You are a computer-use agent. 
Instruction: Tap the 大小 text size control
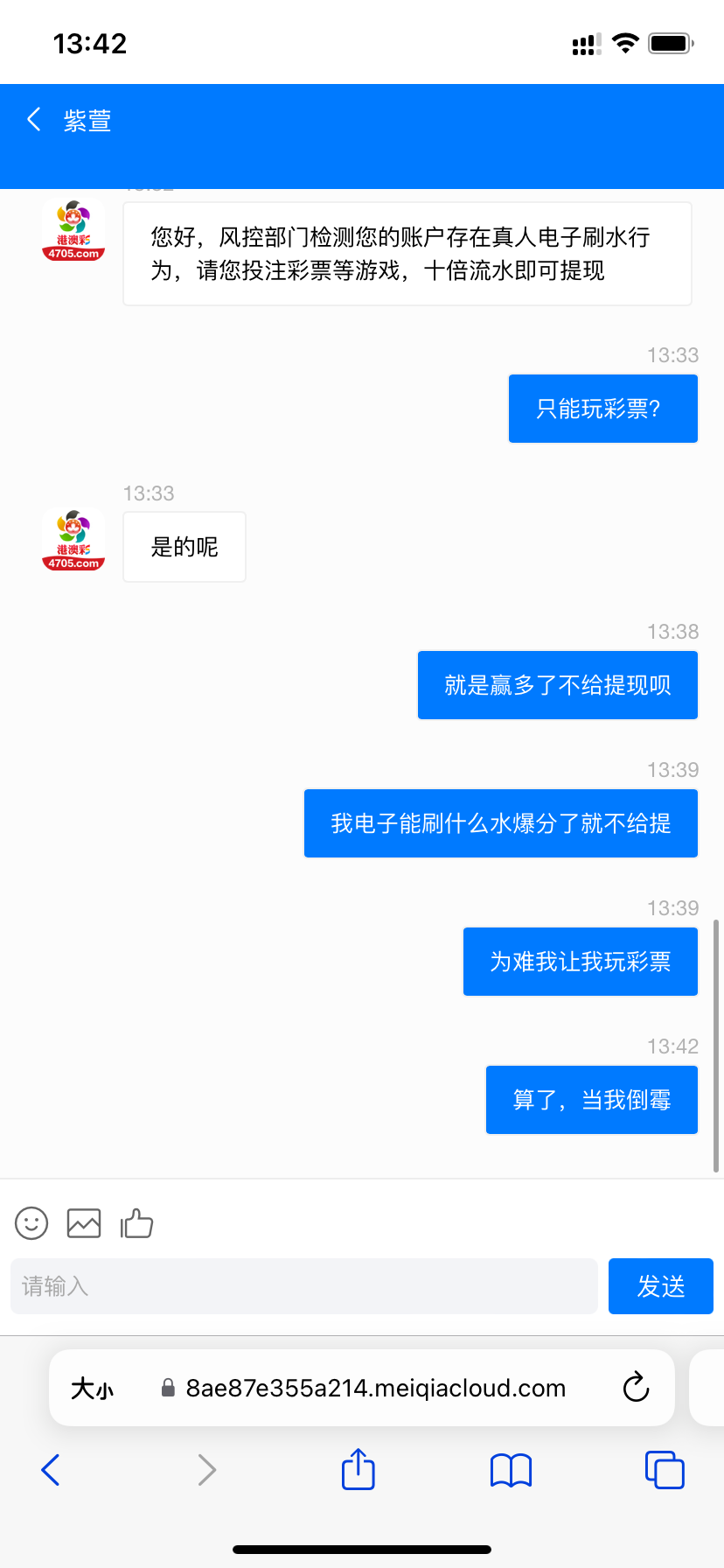pos(90,1388)
